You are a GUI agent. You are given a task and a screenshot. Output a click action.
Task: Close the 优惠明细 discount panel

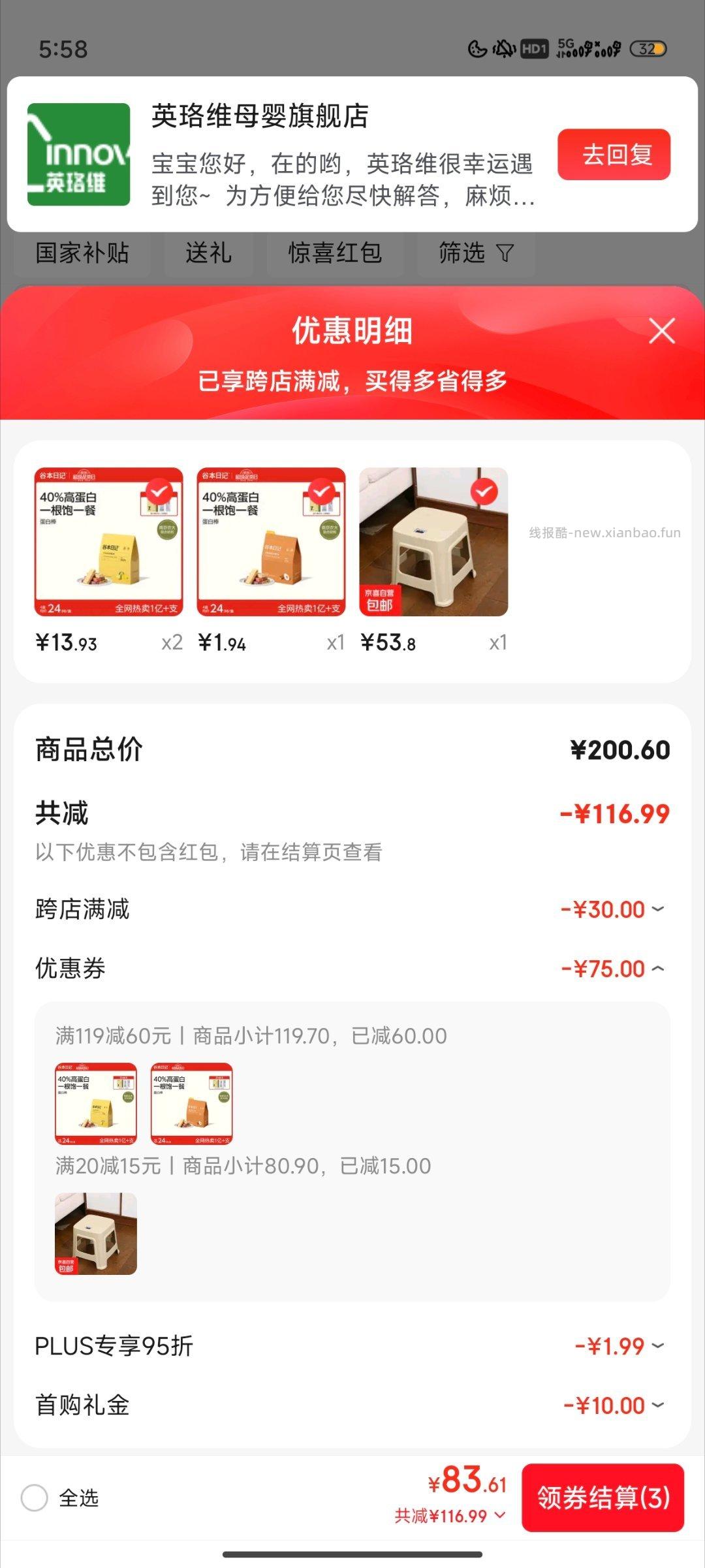pos(661,332)
